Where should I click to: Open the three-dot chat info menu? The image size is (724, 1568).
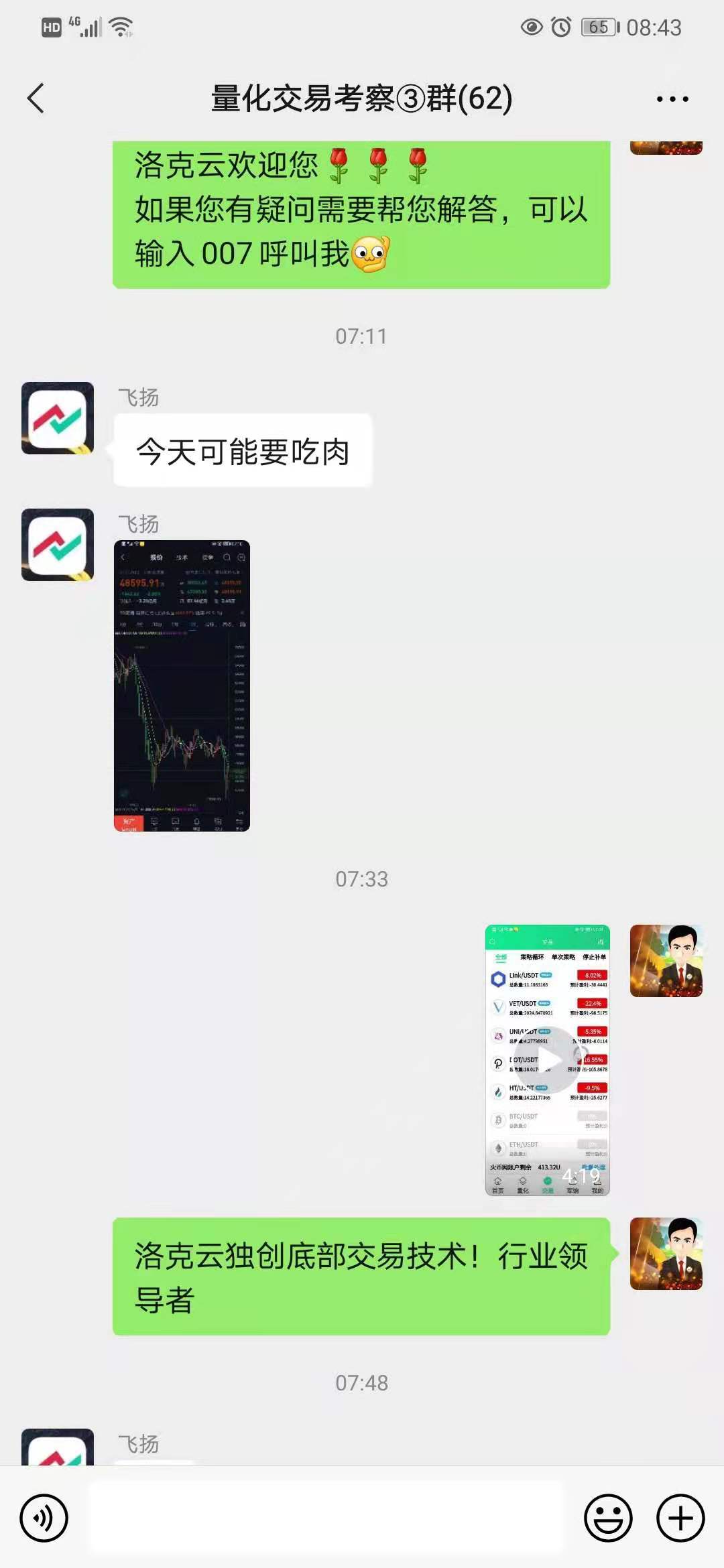tap(672, 99)
